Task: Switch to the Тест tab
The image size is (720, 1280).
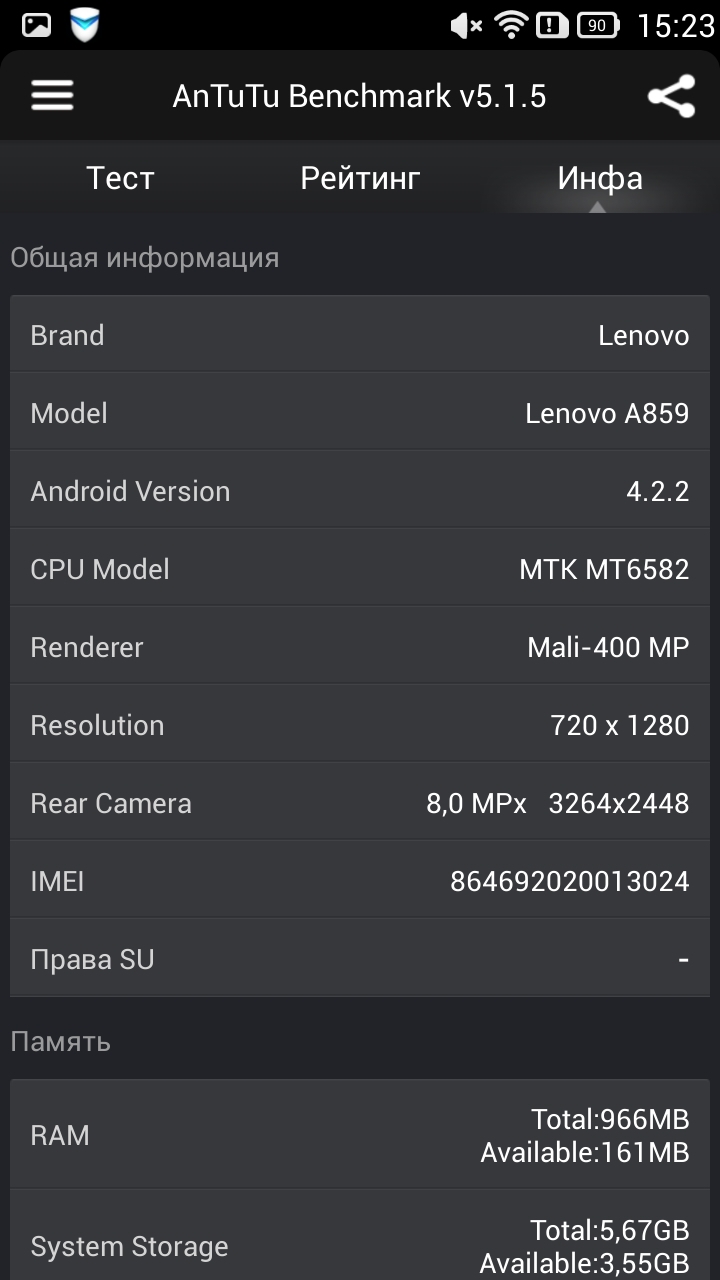Action: click(120, 178)
